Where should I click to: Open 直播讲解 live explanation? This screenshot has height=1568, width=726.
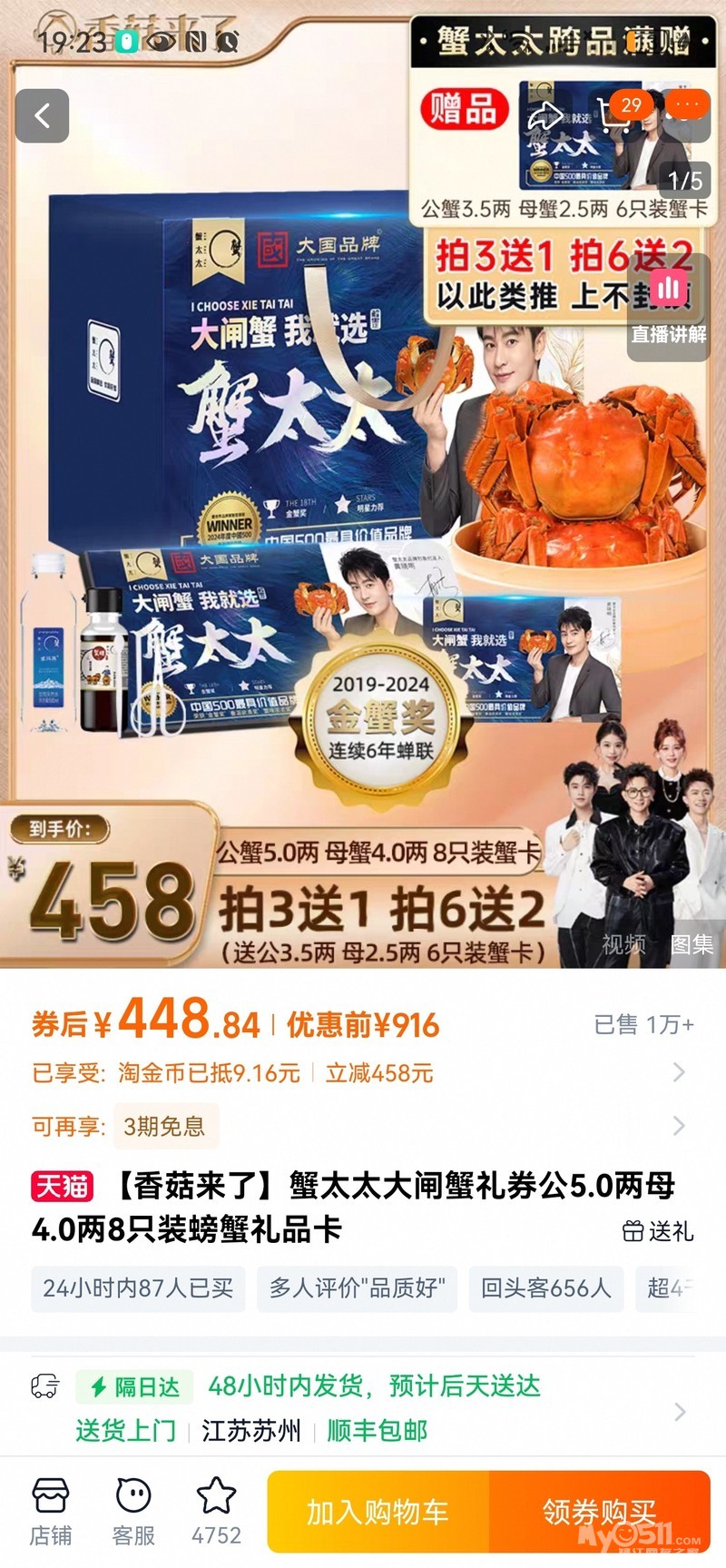(x=669, y=310)
